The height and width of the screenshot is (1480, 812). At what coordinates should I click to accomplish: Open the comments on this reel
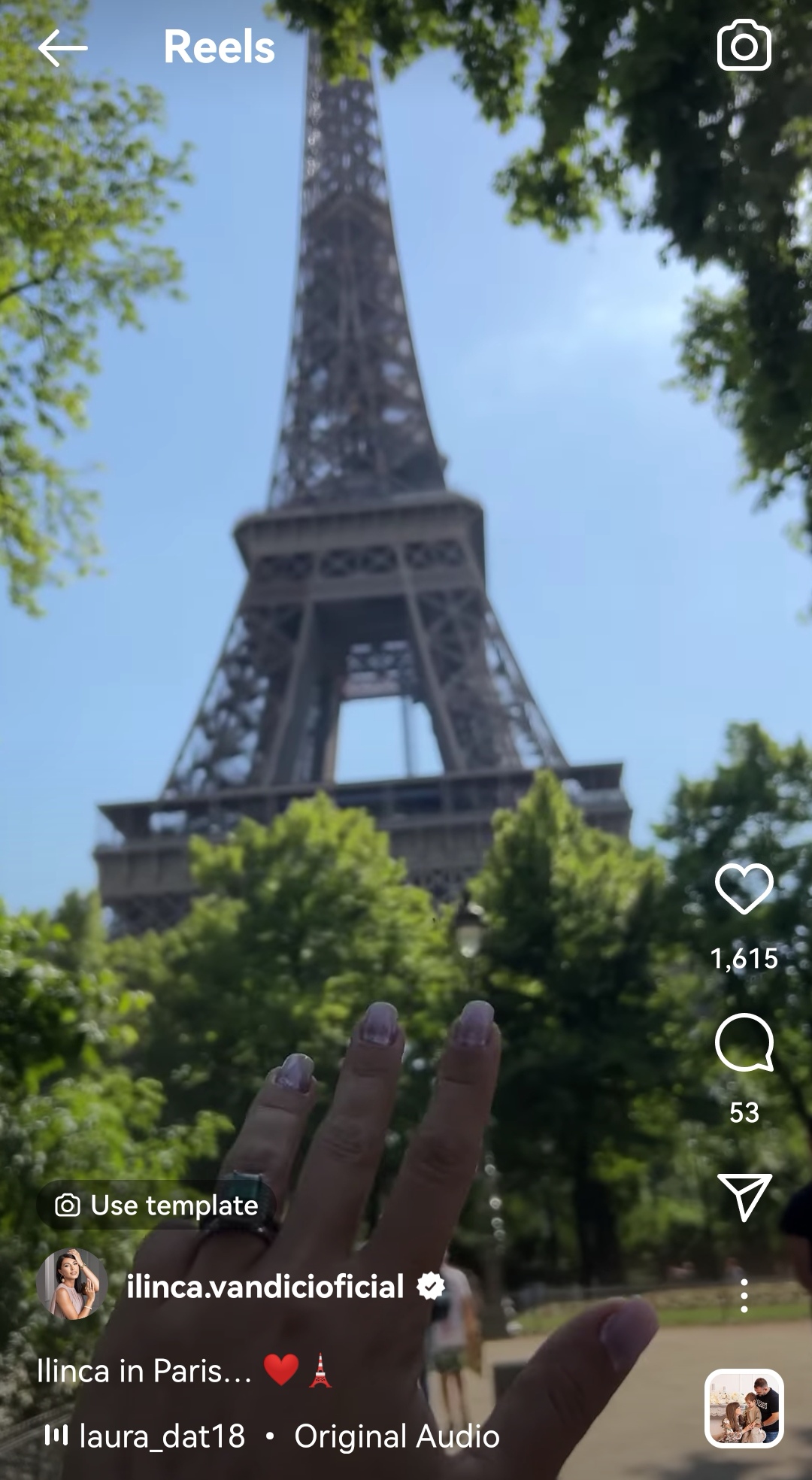[744, 1042]
